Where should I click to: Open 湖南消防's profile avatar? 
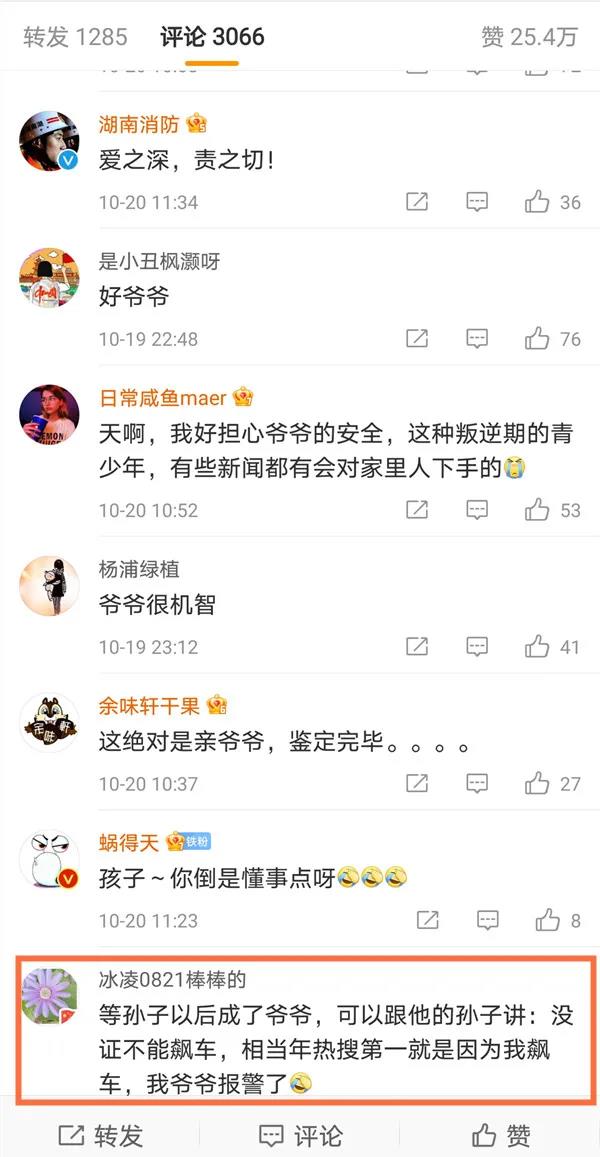[49, 140]
